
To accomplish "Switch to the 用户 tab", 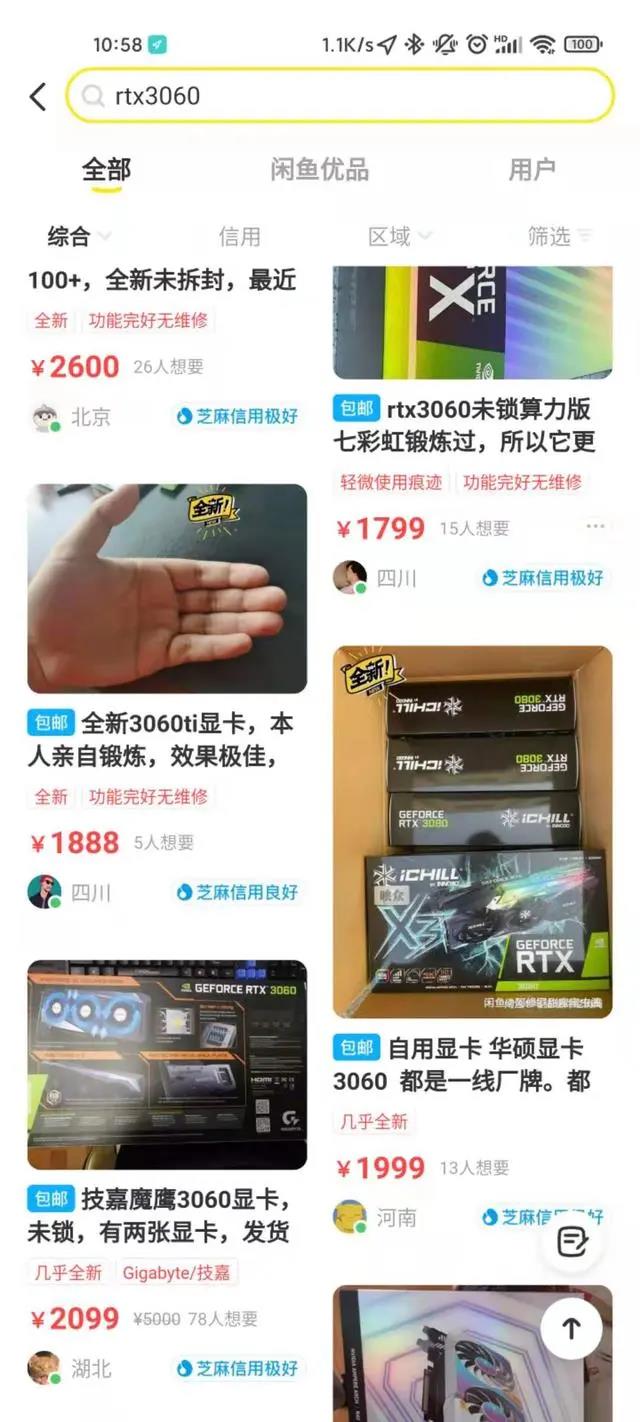I will [x=532, y=170].
